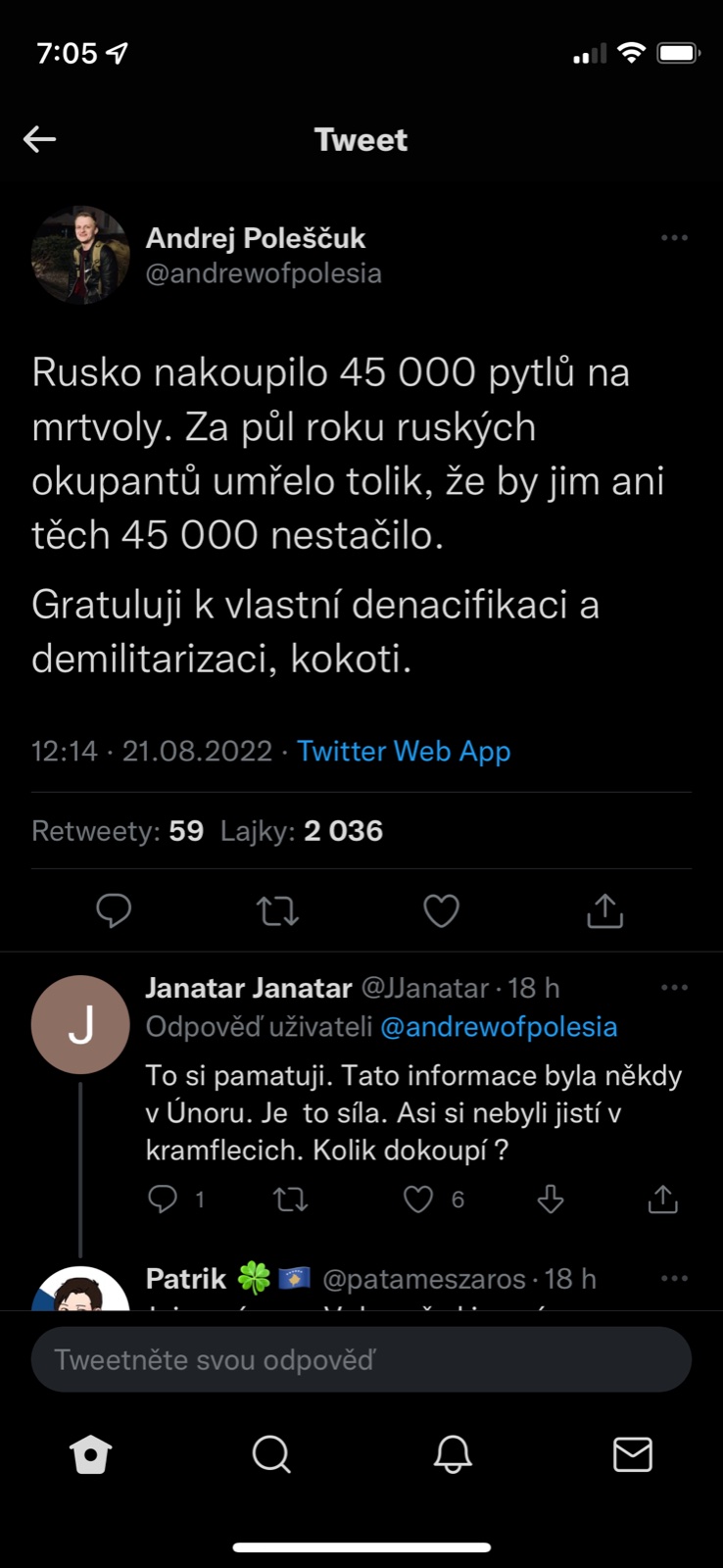Open Andrej Poleščuk's profile picture
This screenshot has width=723, height=1568.
80,255
